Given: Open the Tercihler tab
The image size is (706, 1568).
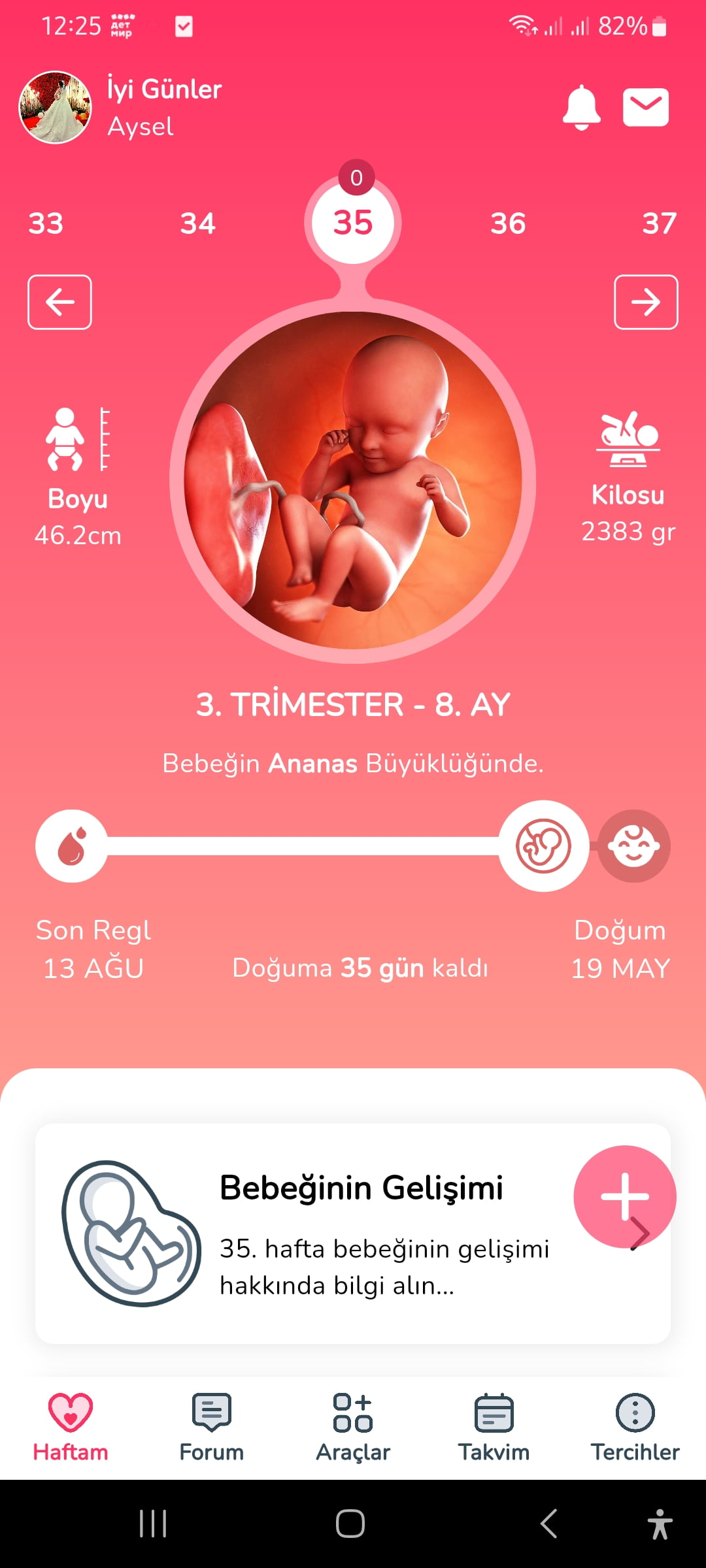Looking at the screenshot, I should [x=635, y=1428].
